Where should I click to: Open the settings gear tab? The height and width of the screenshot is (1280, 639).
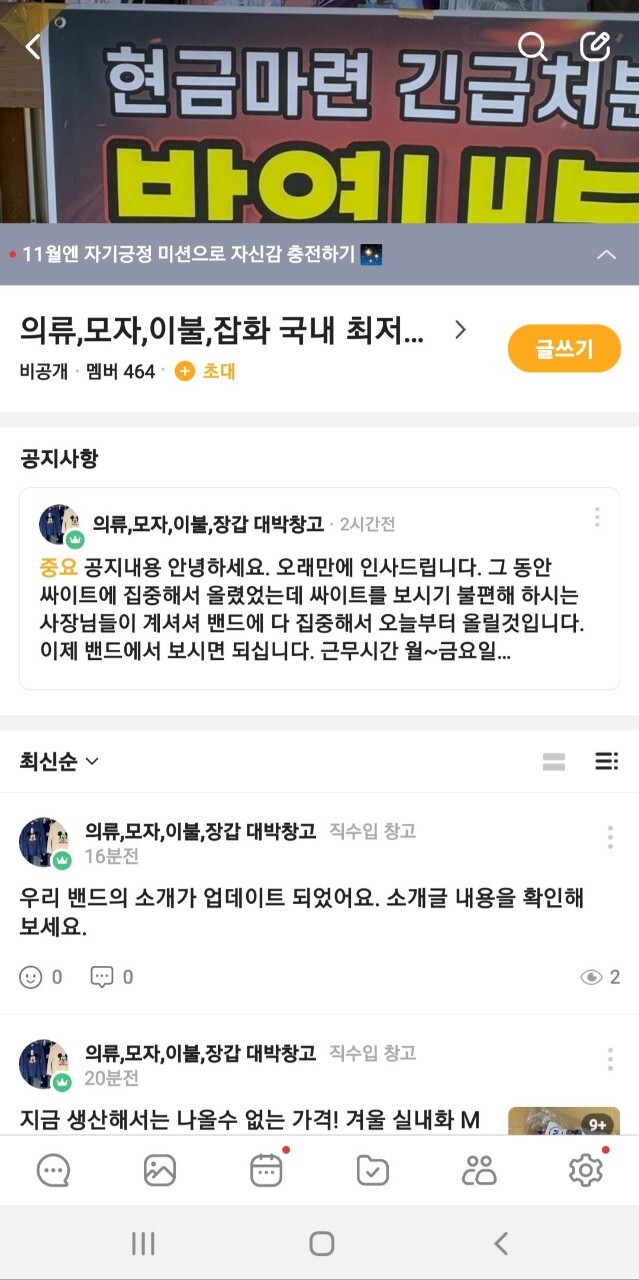point(585,1170)
